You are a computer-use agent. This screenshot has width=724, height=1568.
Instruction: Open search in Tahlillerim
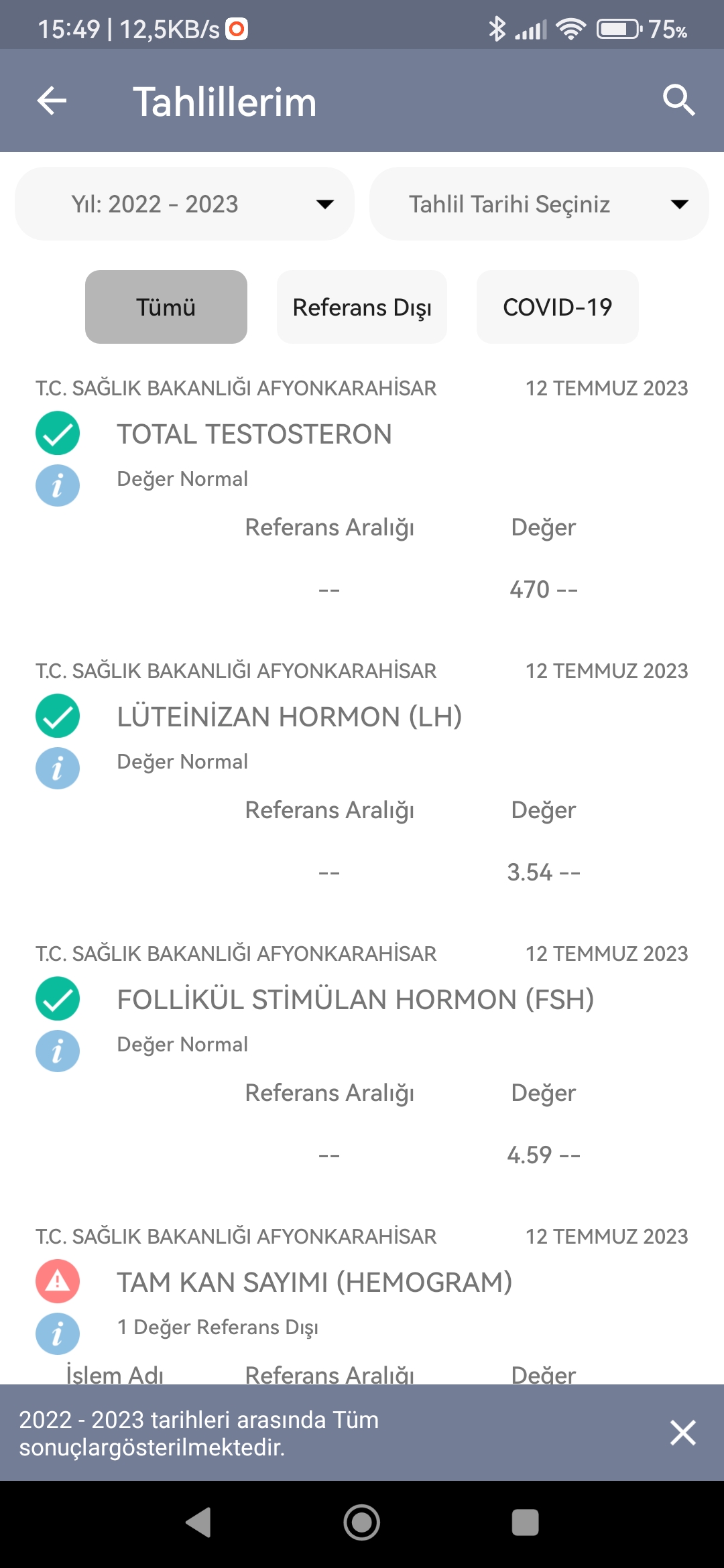678,101
